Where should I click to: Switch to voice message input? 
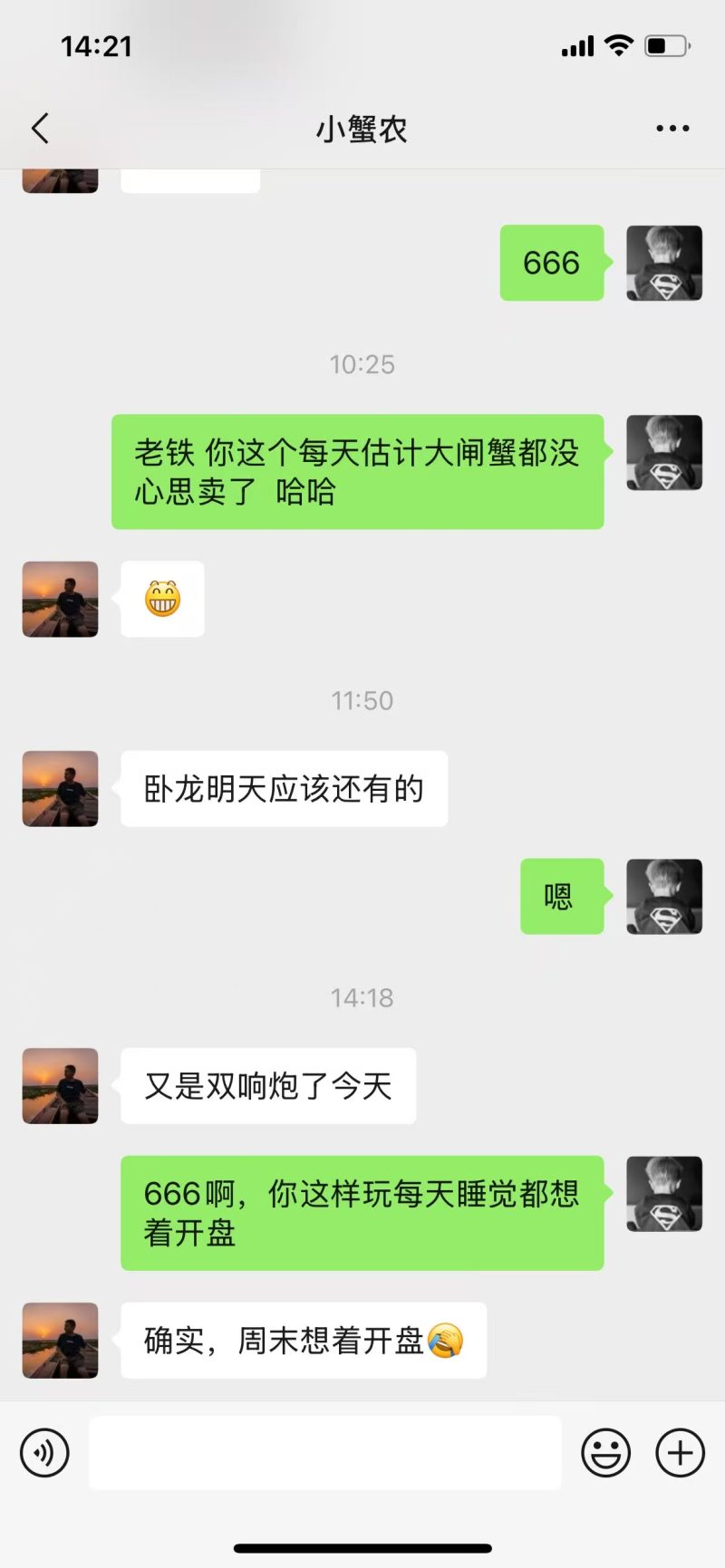(44, 1453)
